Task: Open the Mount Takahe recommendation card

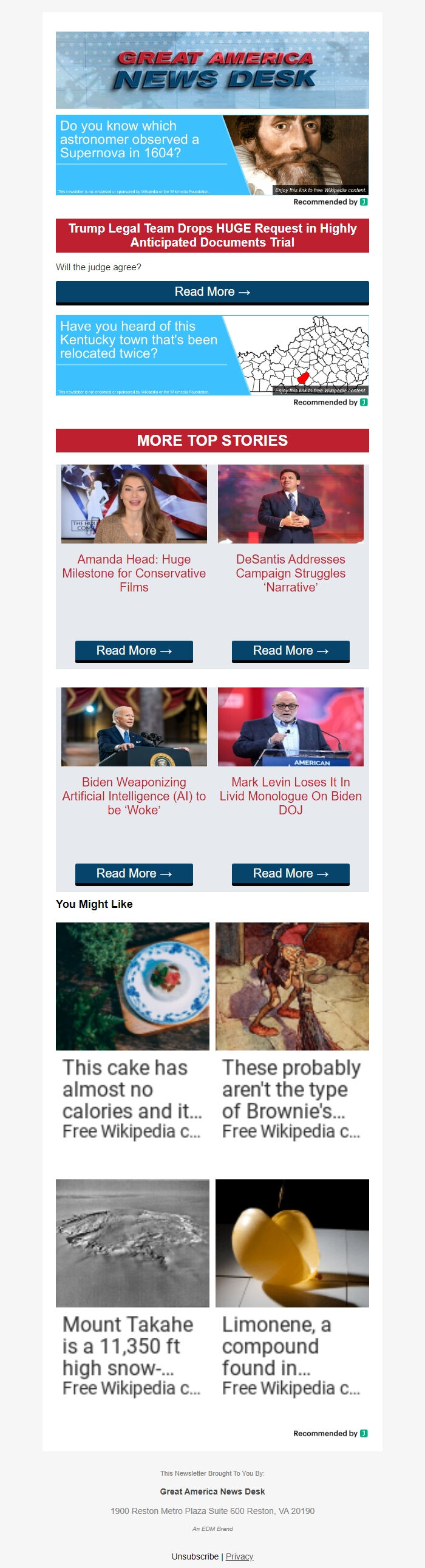Action: 132,1291
